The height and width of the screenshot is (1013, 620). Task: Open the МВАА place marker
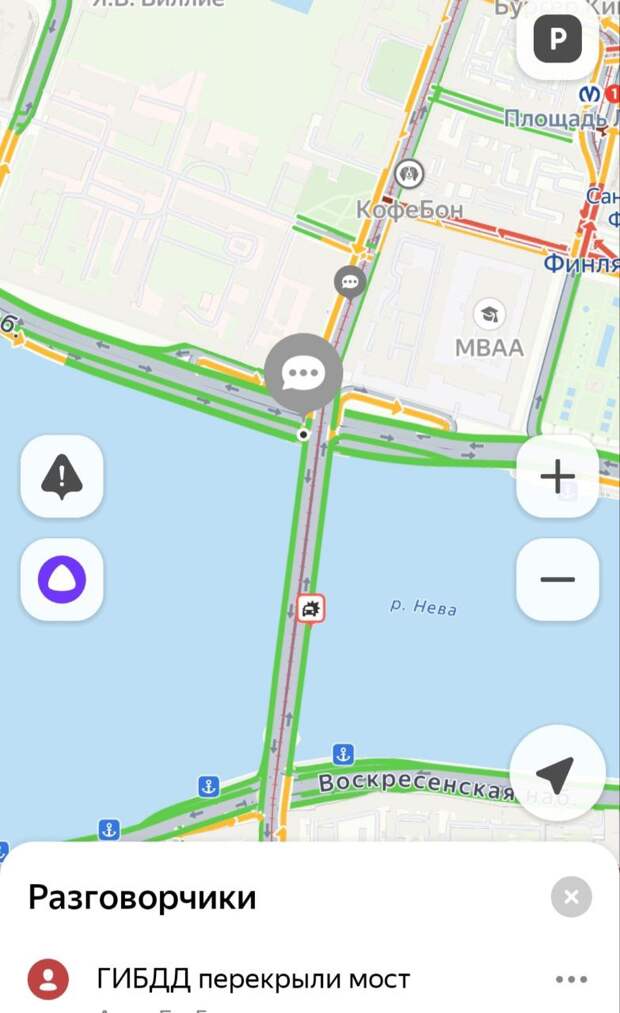tap(489, 315)
